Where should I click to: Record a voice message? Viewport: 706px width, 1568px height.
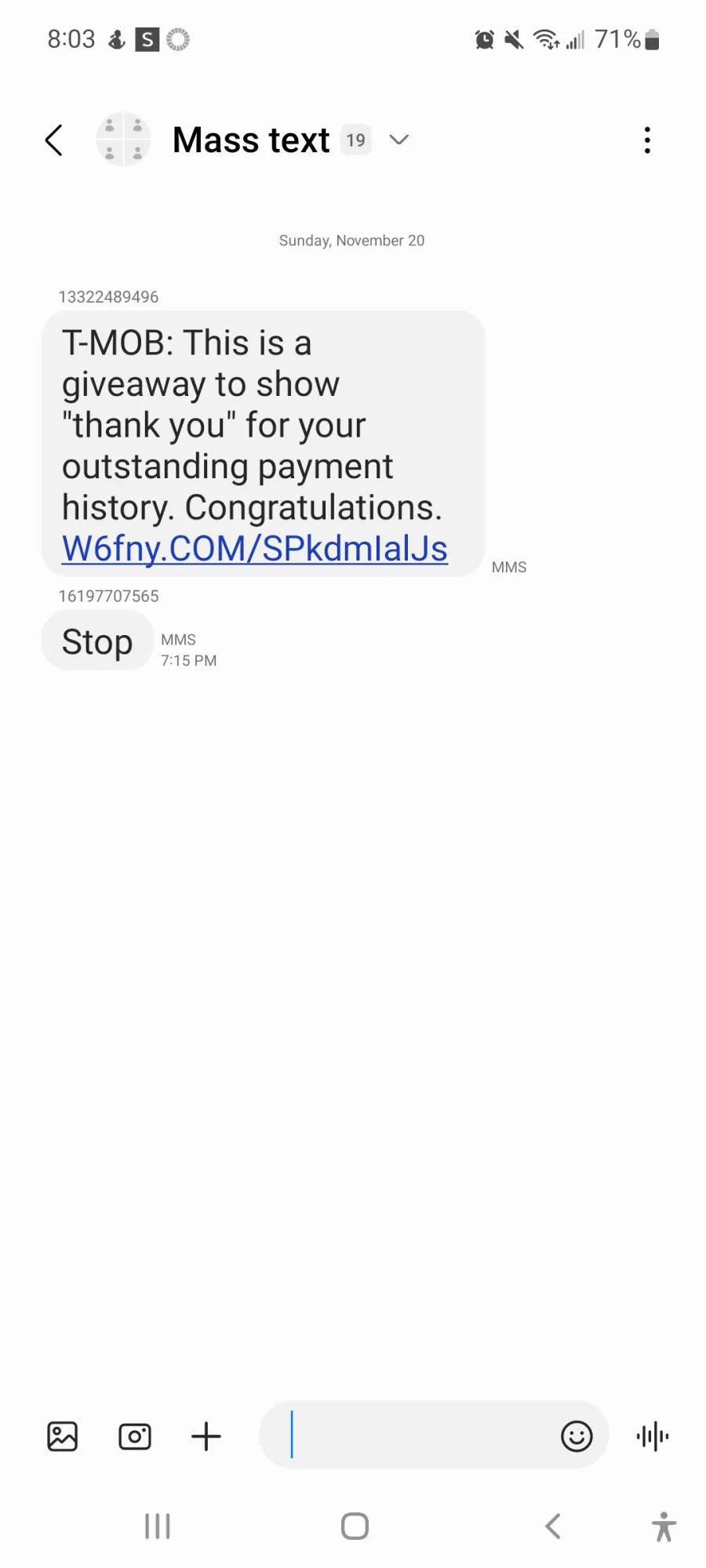[653, 1436]
